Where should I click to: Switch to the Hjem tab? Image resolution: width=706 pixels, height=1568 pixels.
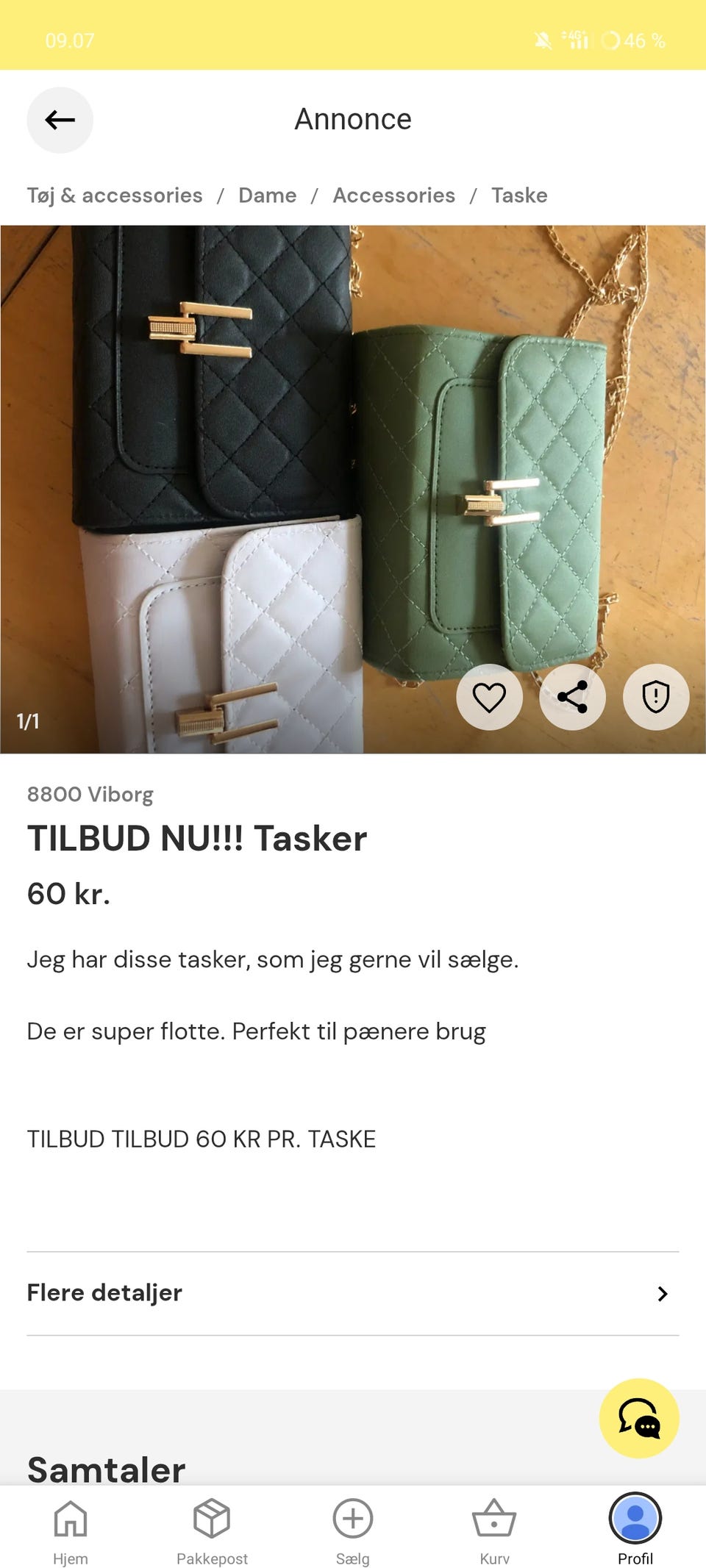[71, 1517]
